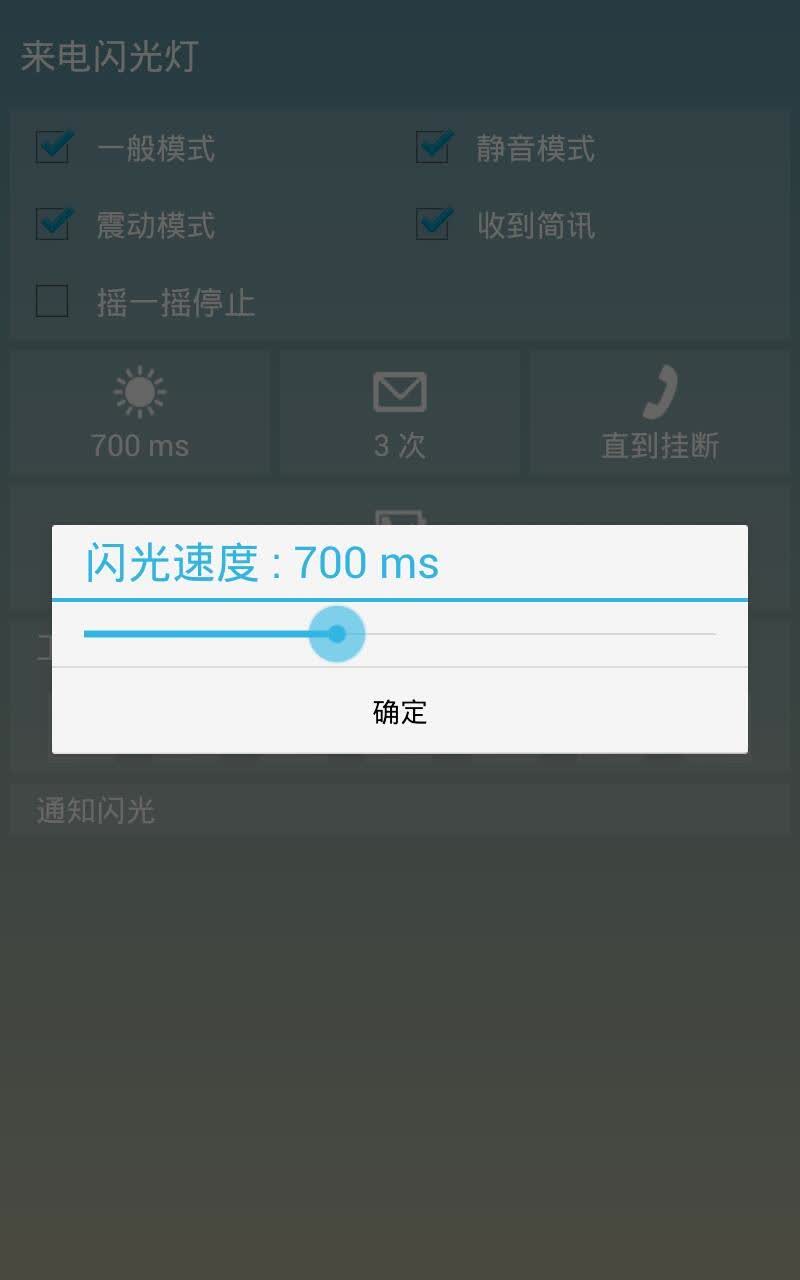Turn off 收到简讯 option
The image size is (800, 1280).
(x=433, y=226)
